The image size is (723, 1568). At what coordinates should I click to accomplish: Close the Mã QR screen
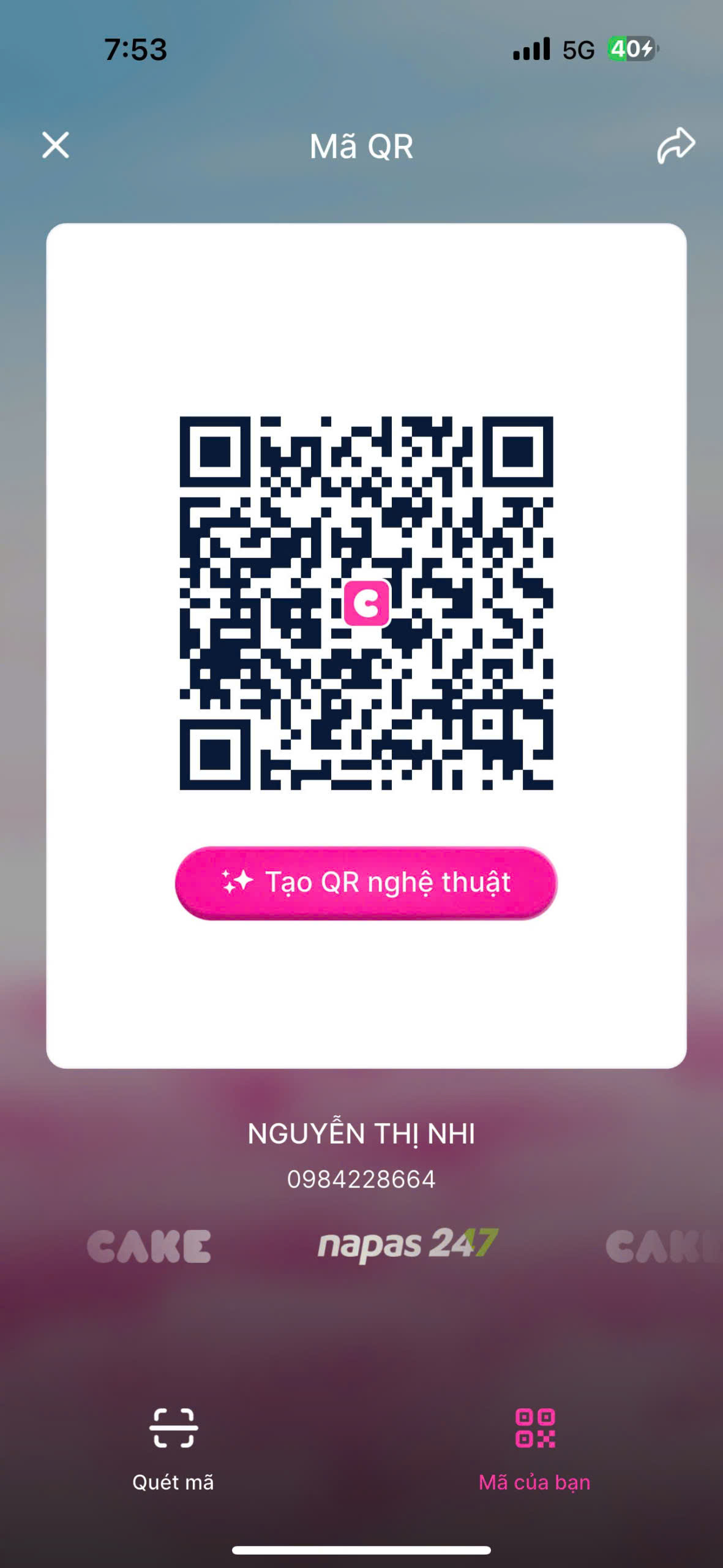coord(56,145)
